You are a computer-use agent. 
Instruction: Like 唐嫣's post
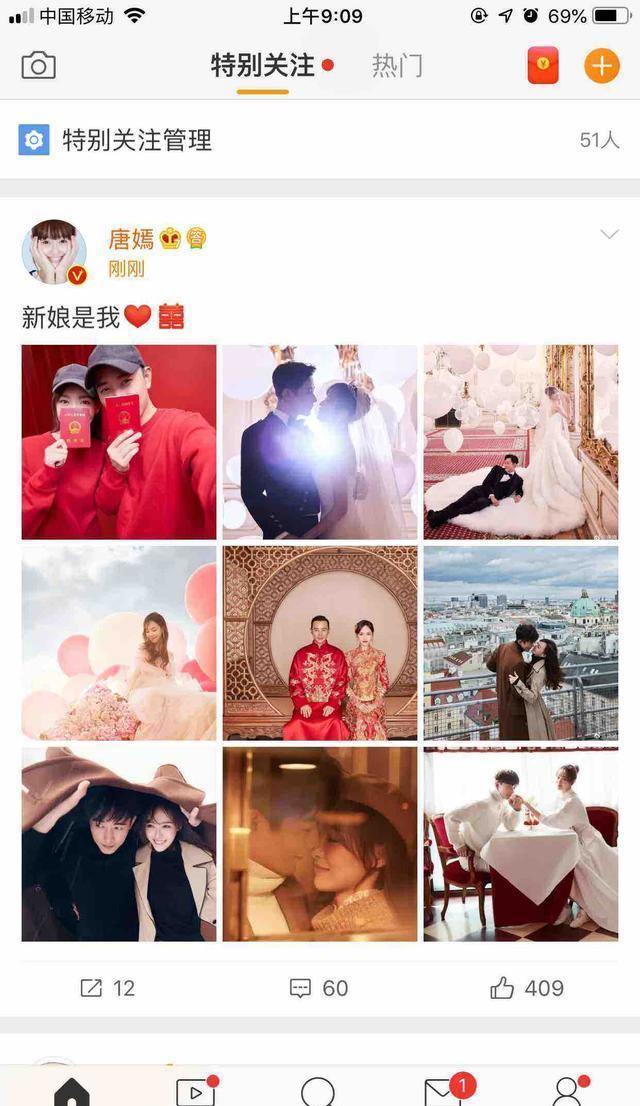[x=527, y=988]
